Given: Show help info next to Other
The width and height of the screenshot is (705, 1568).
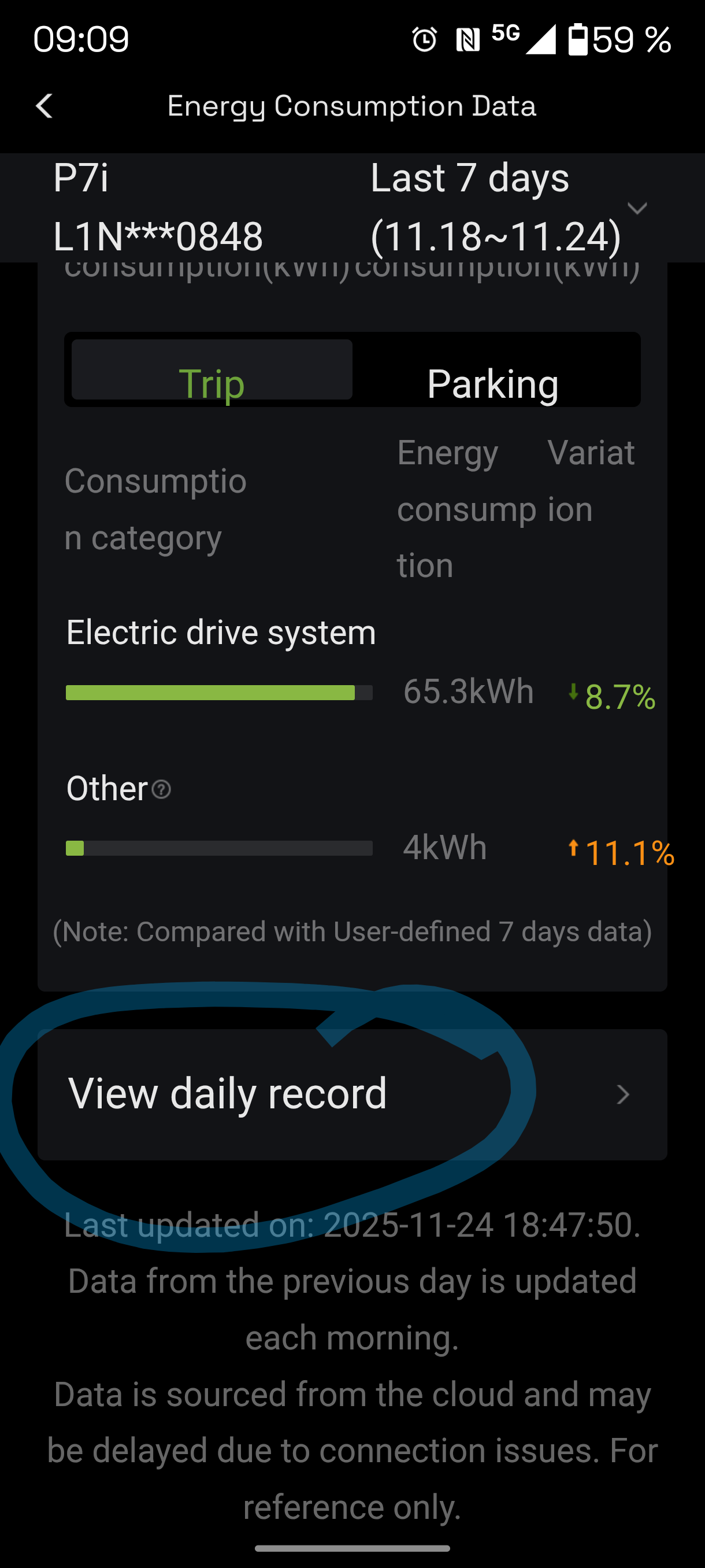Looking at the screenshot, I should click(161, 789).
